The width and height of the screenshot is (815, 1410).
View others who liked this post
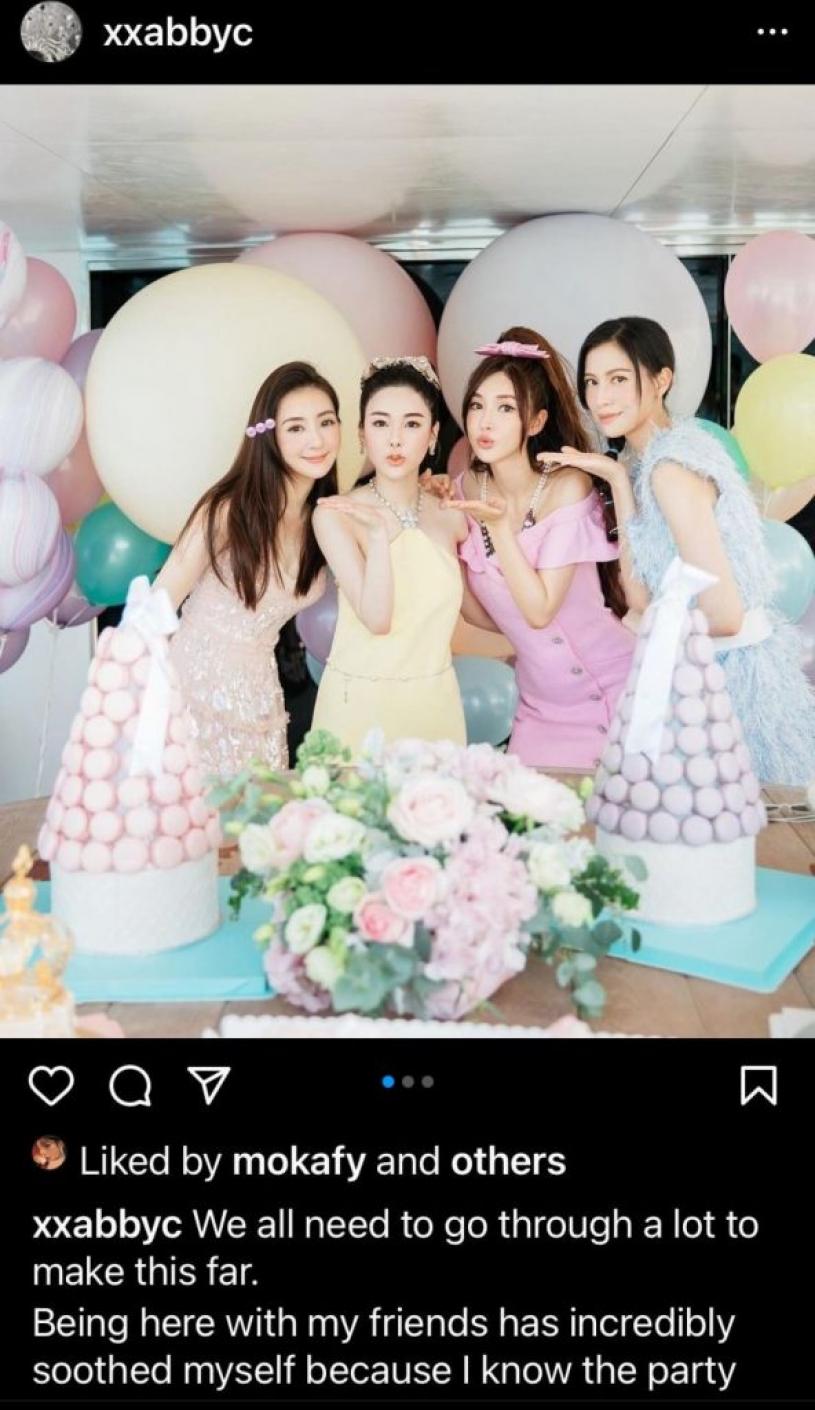[508, 1162]
